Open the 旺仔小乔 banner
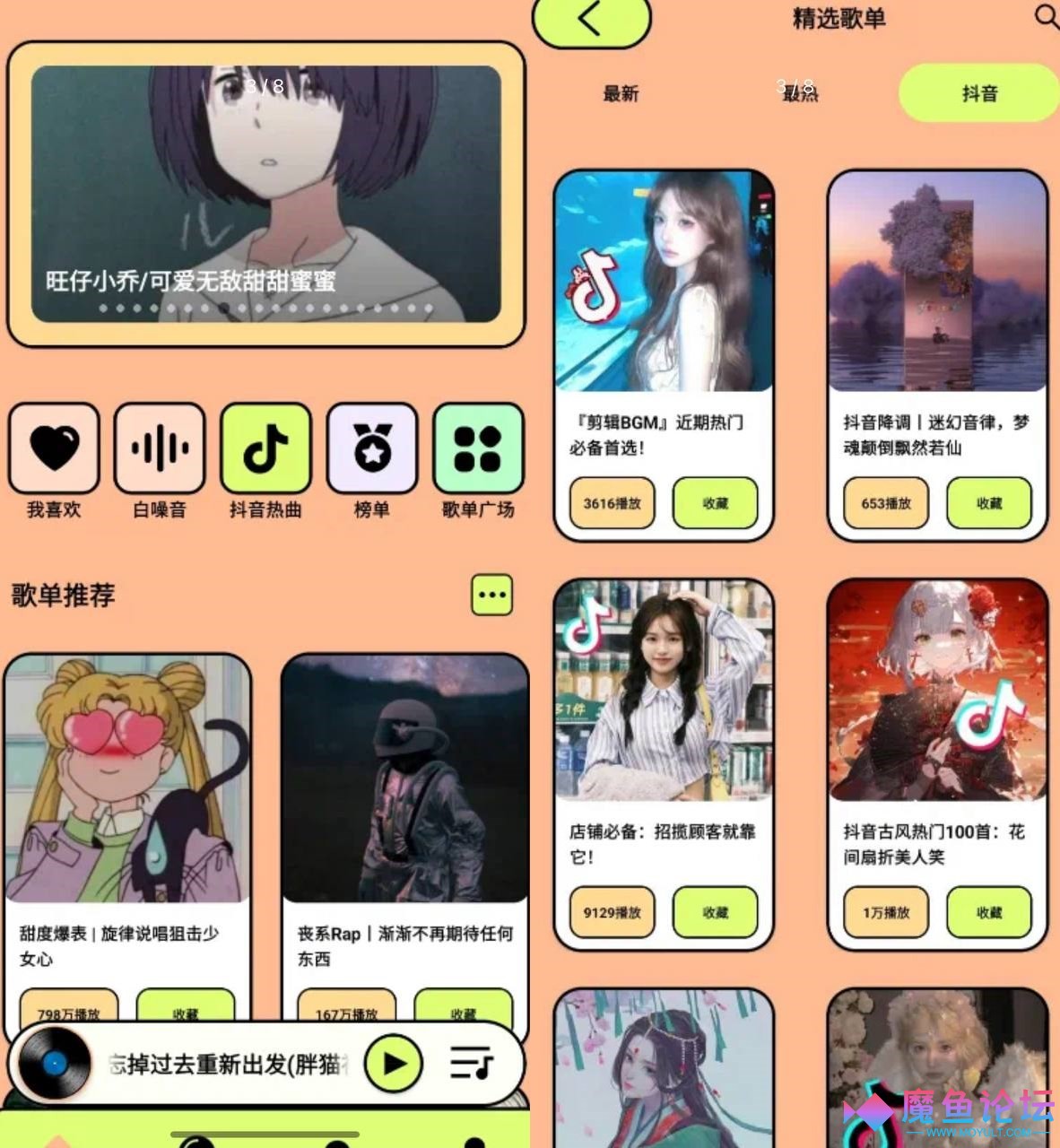 [x=265, y=194]
